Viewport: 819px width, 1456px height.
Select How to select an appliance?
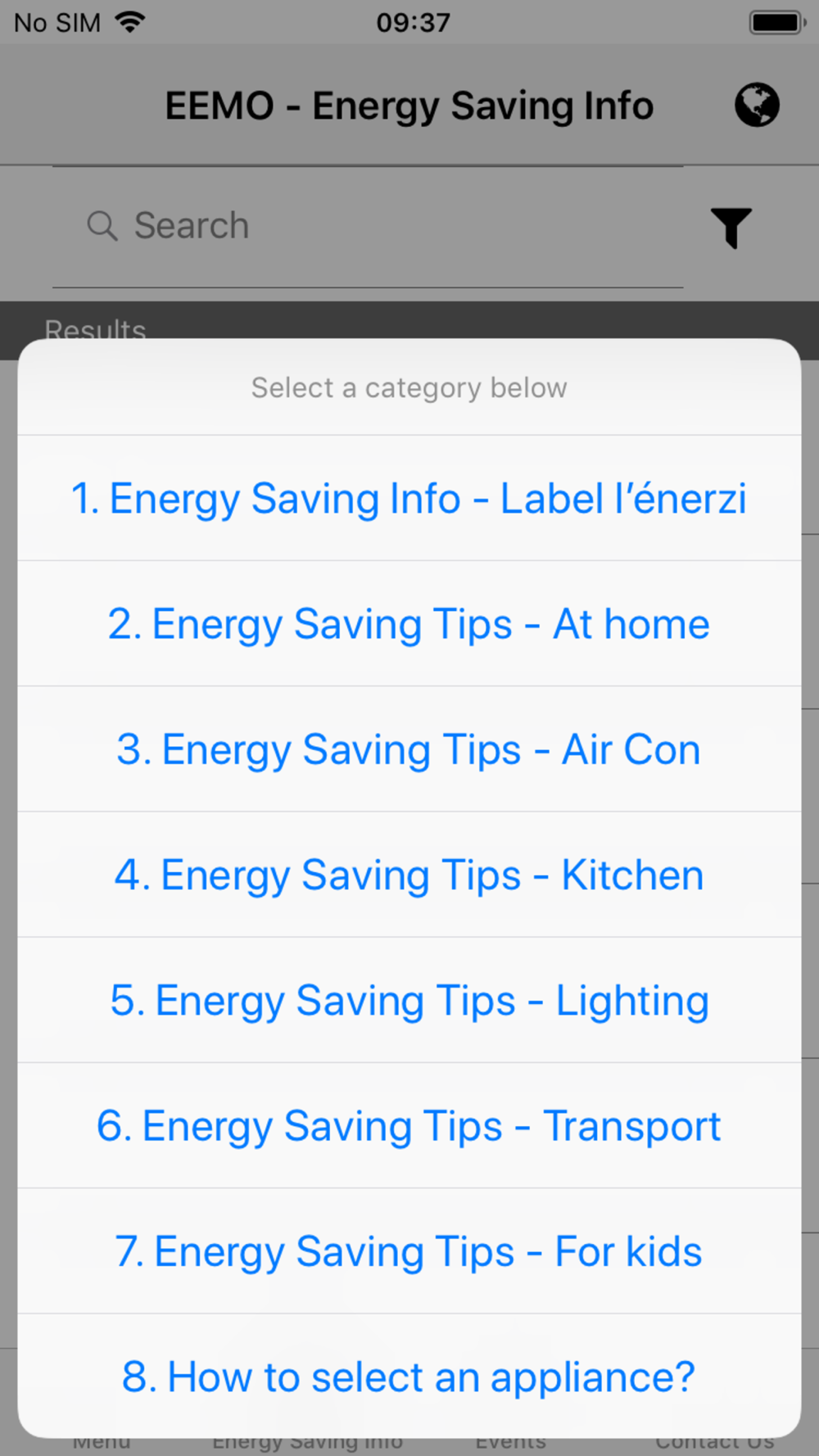[409, 1376]
